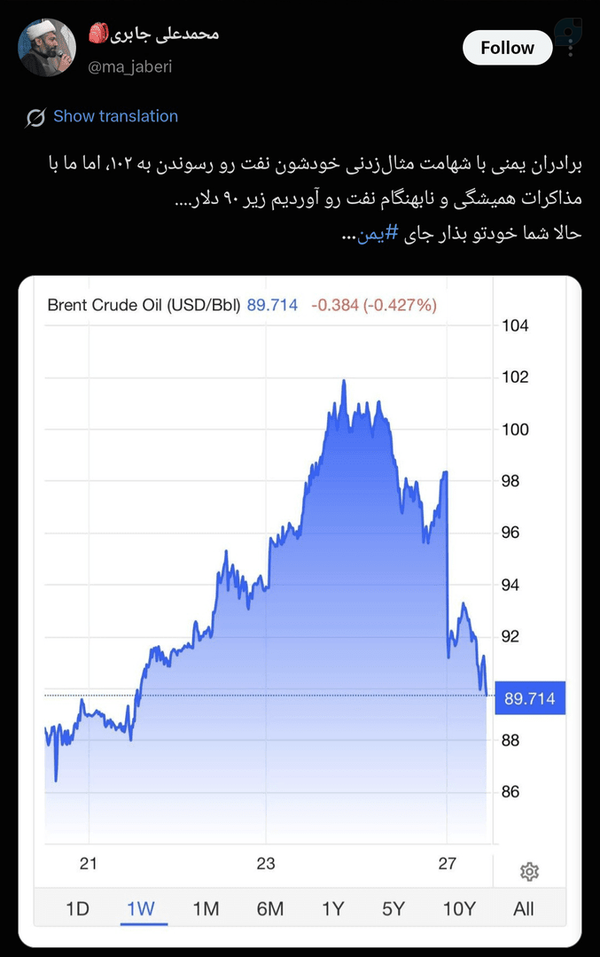The width and height of the screenshot is (600, 957).
Task: Tap Show translation for this post
Action: tap(115, 116)
